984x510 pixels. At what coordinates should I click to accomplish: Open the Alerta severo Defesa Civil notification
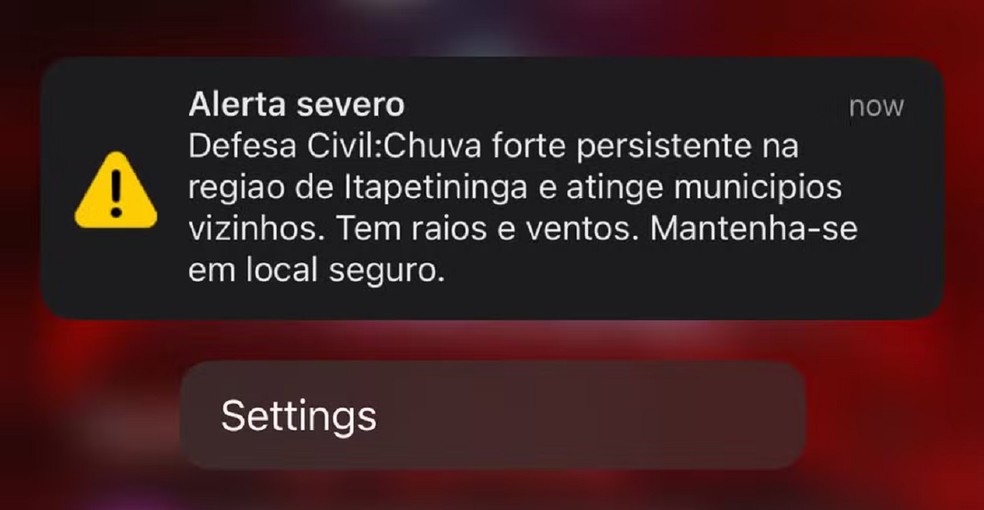coord(493,189)
